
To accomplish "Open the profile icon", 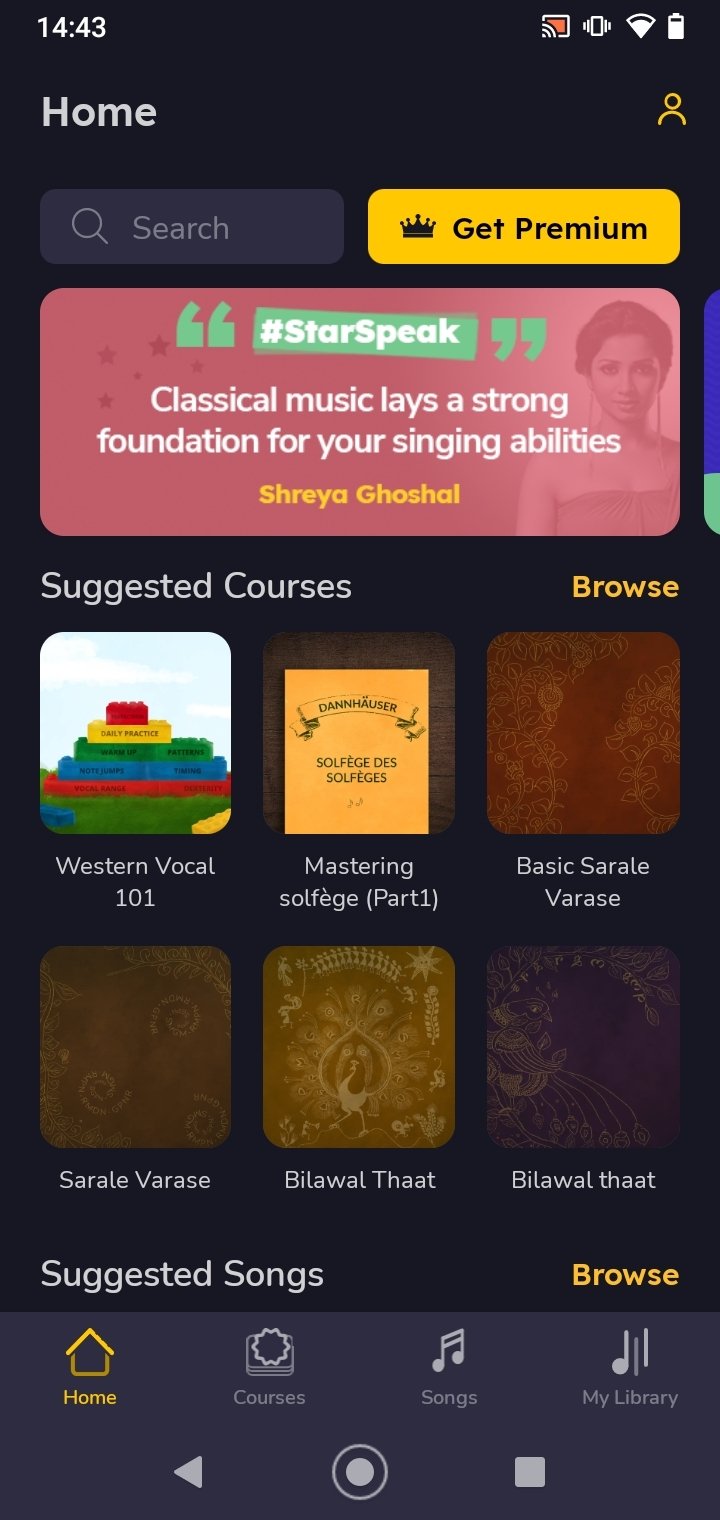I will 672,110.
